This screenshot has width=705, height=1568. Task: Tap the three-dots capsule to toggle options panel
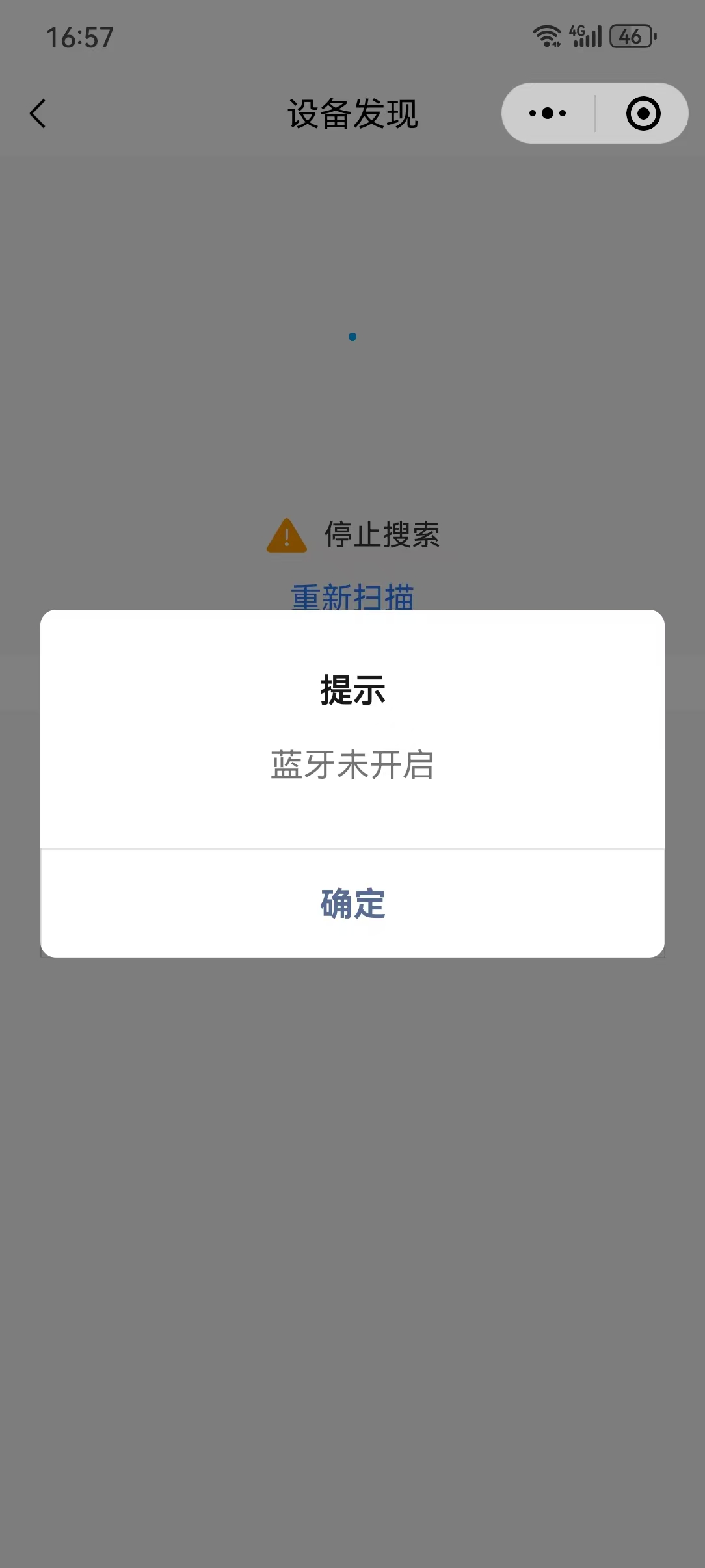click(546, 112)
